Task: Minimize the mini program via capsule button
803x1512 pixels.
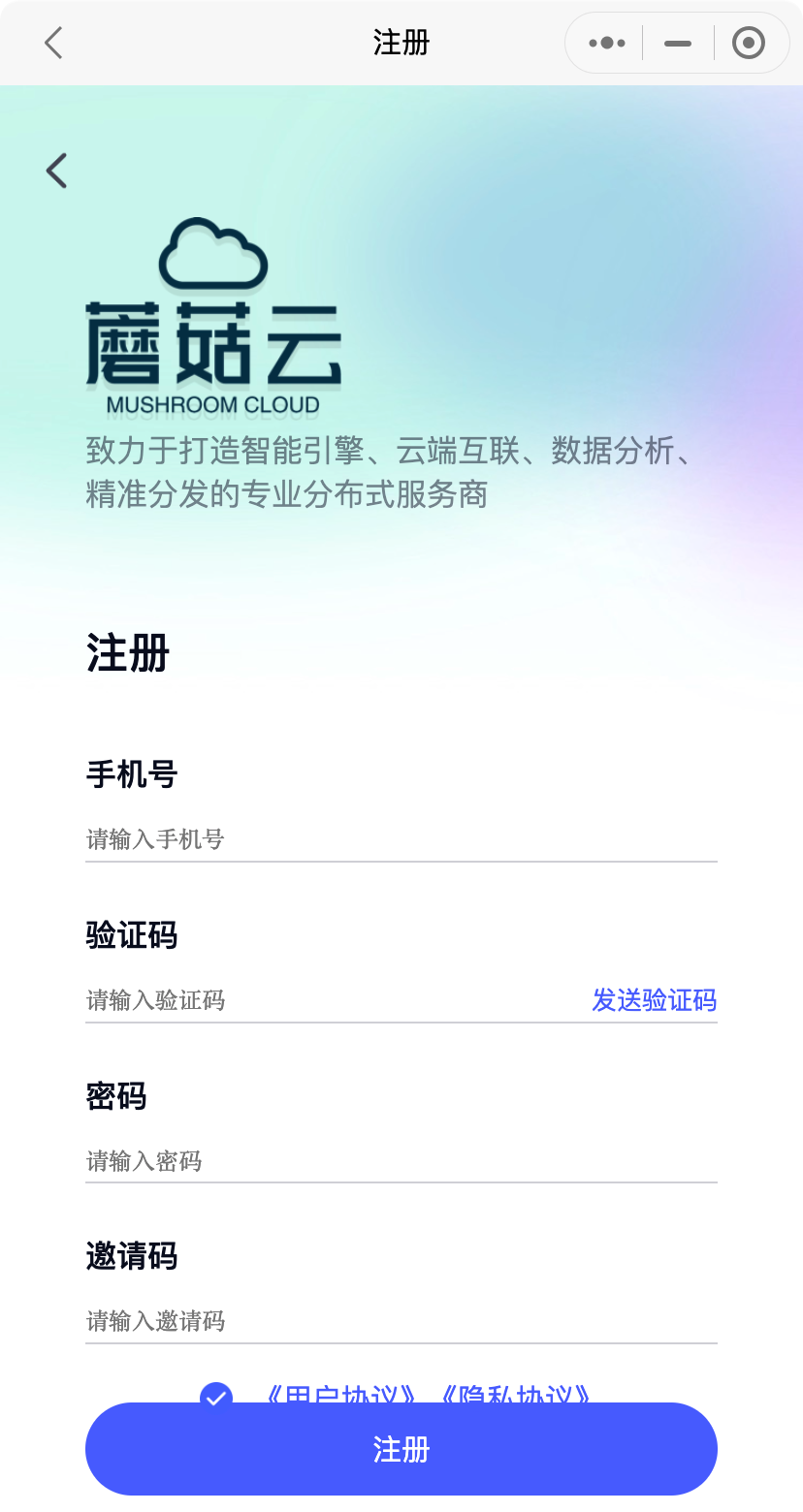Action: [677, 43]
